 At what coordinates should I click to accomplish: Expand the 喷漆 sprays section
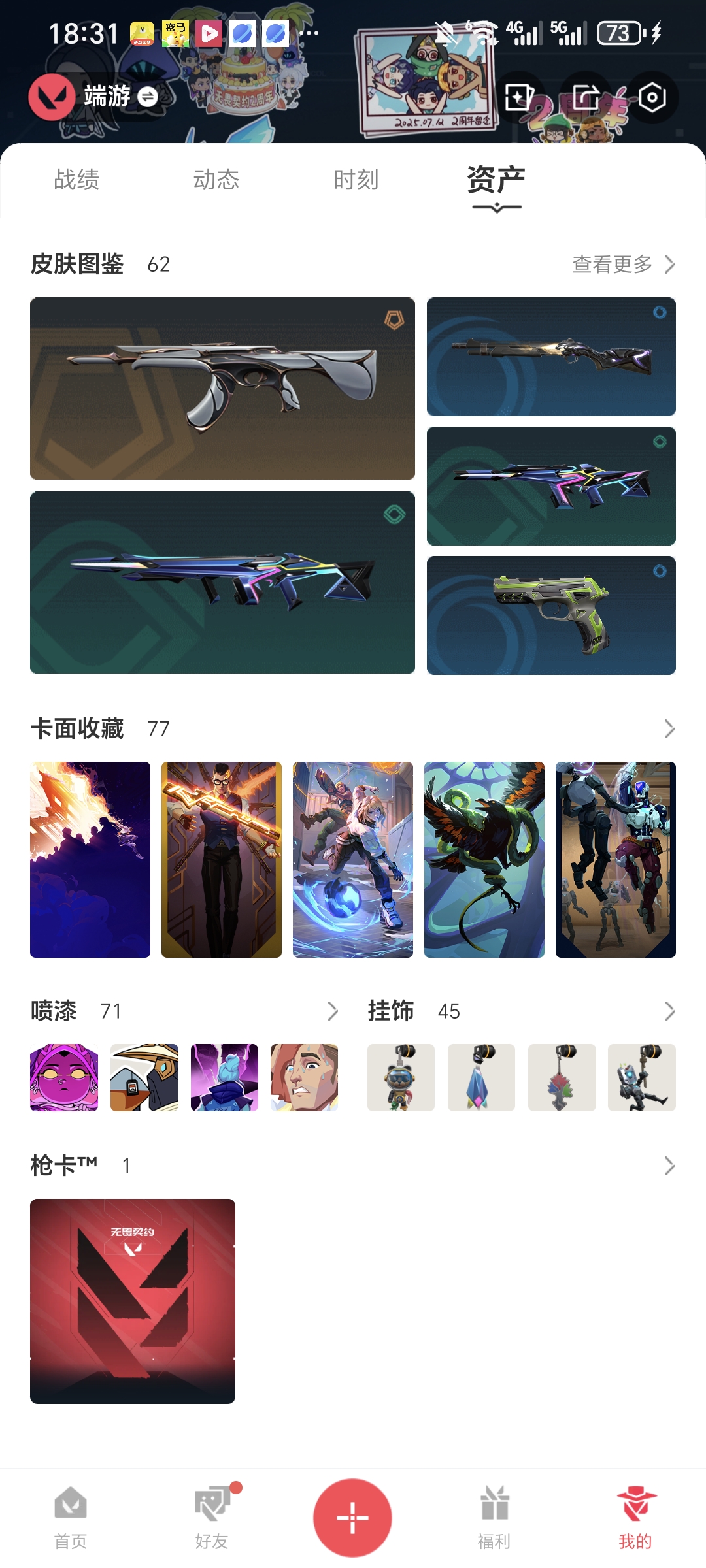[x=332, y=1011]
